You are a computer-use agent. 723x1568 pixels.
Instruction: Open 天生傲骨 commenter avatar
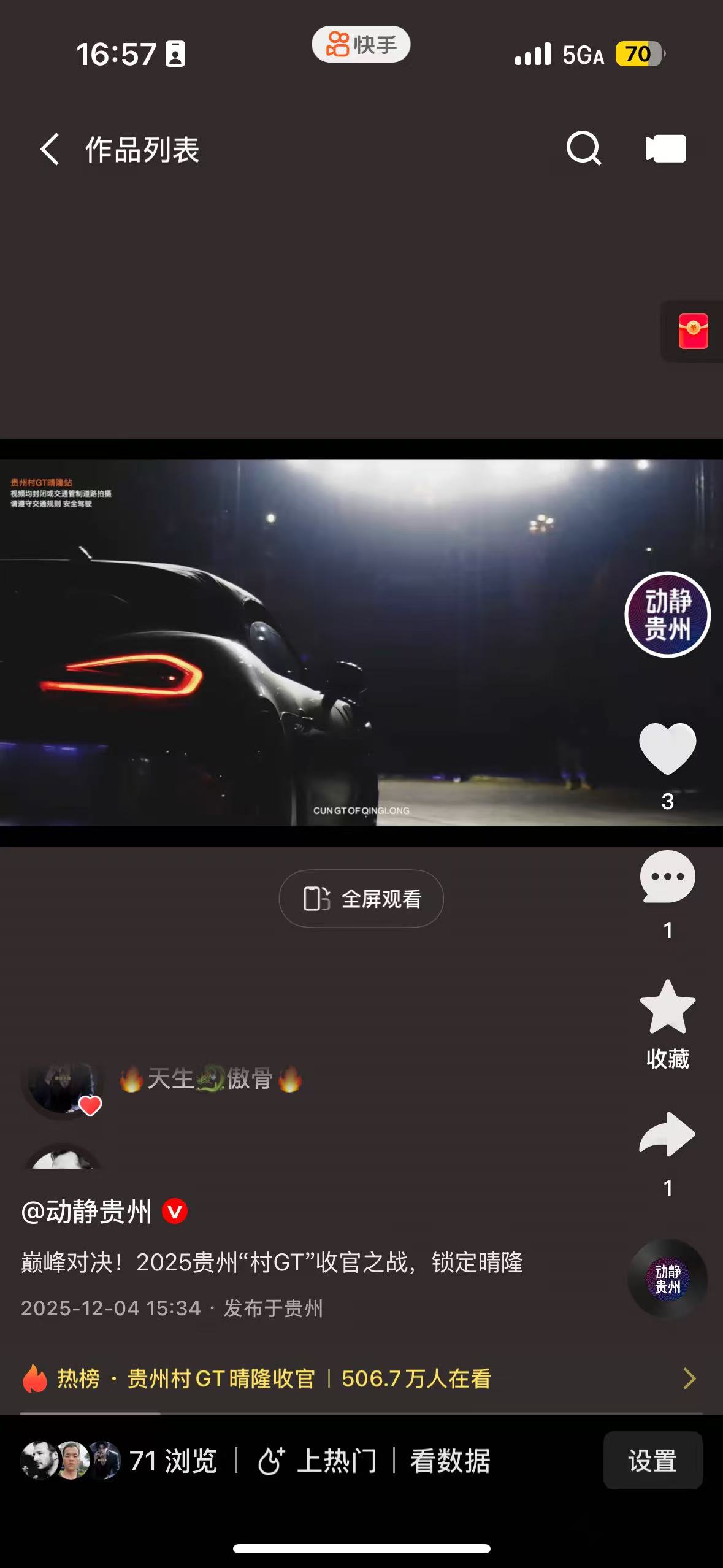click(61, 1085)
